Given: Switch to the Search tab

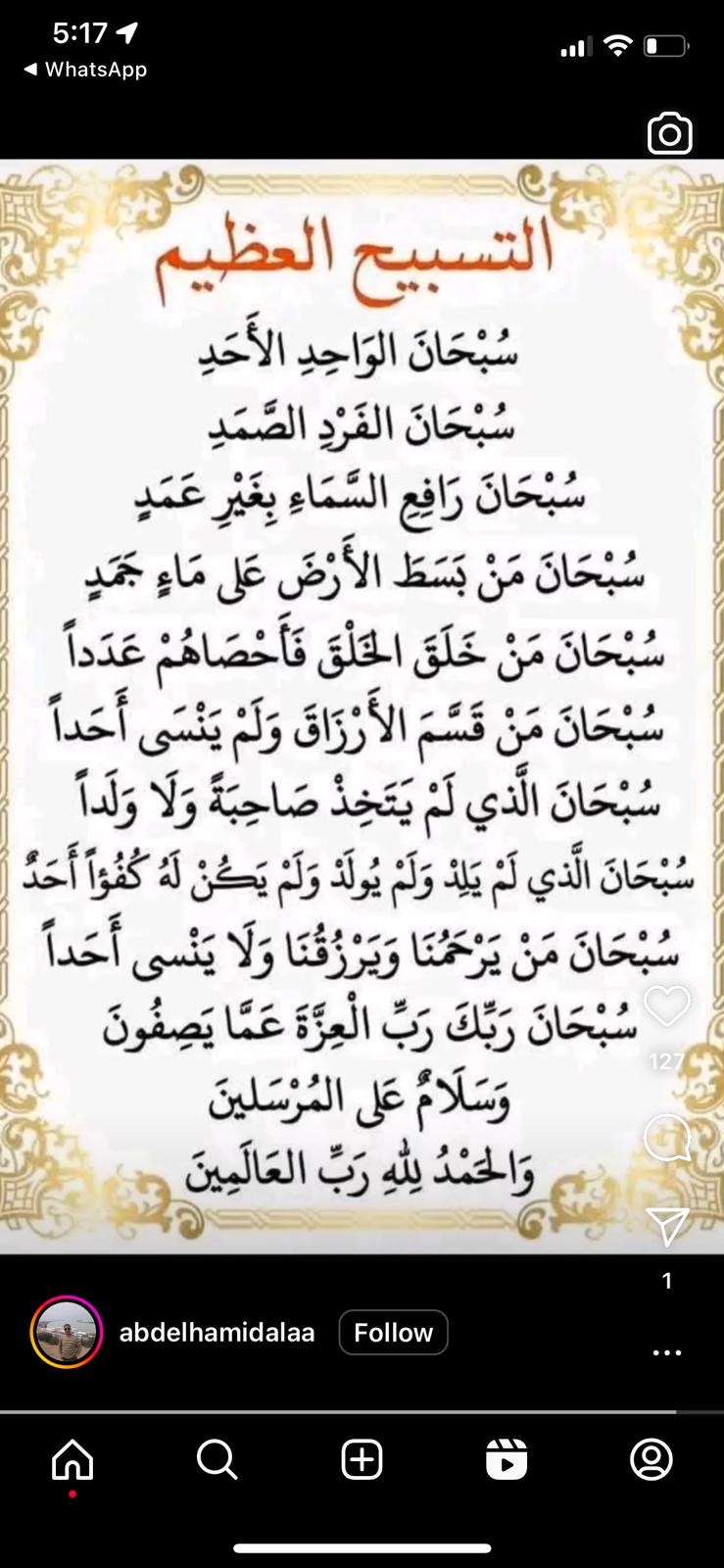Looking at the screenshot, I should click(217, 1460).
